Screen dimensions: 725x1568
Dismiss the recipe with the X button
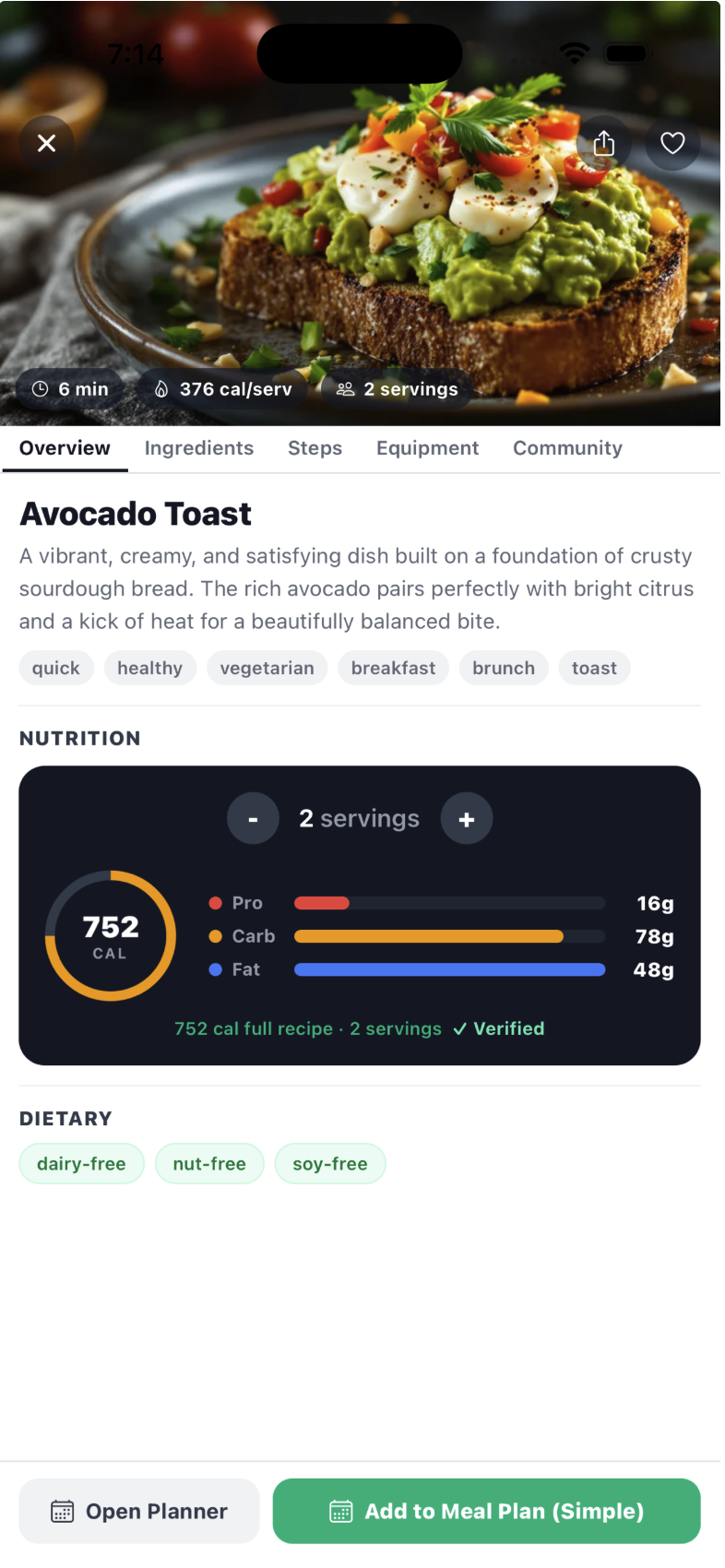coord(46,143)
